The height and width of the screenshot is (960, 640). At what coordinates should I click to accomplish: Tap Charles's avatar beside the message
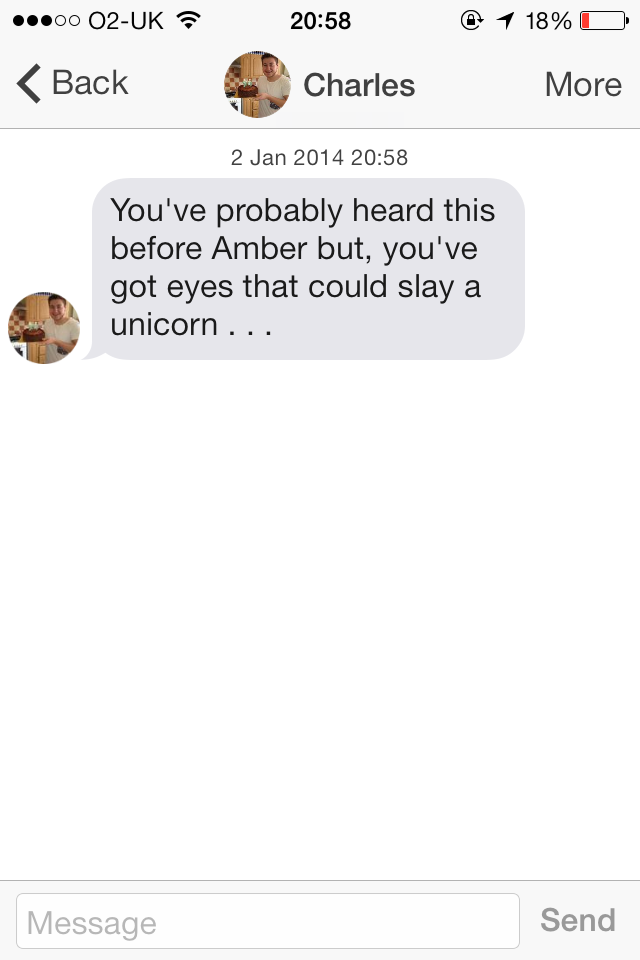[x=44, y=328]
